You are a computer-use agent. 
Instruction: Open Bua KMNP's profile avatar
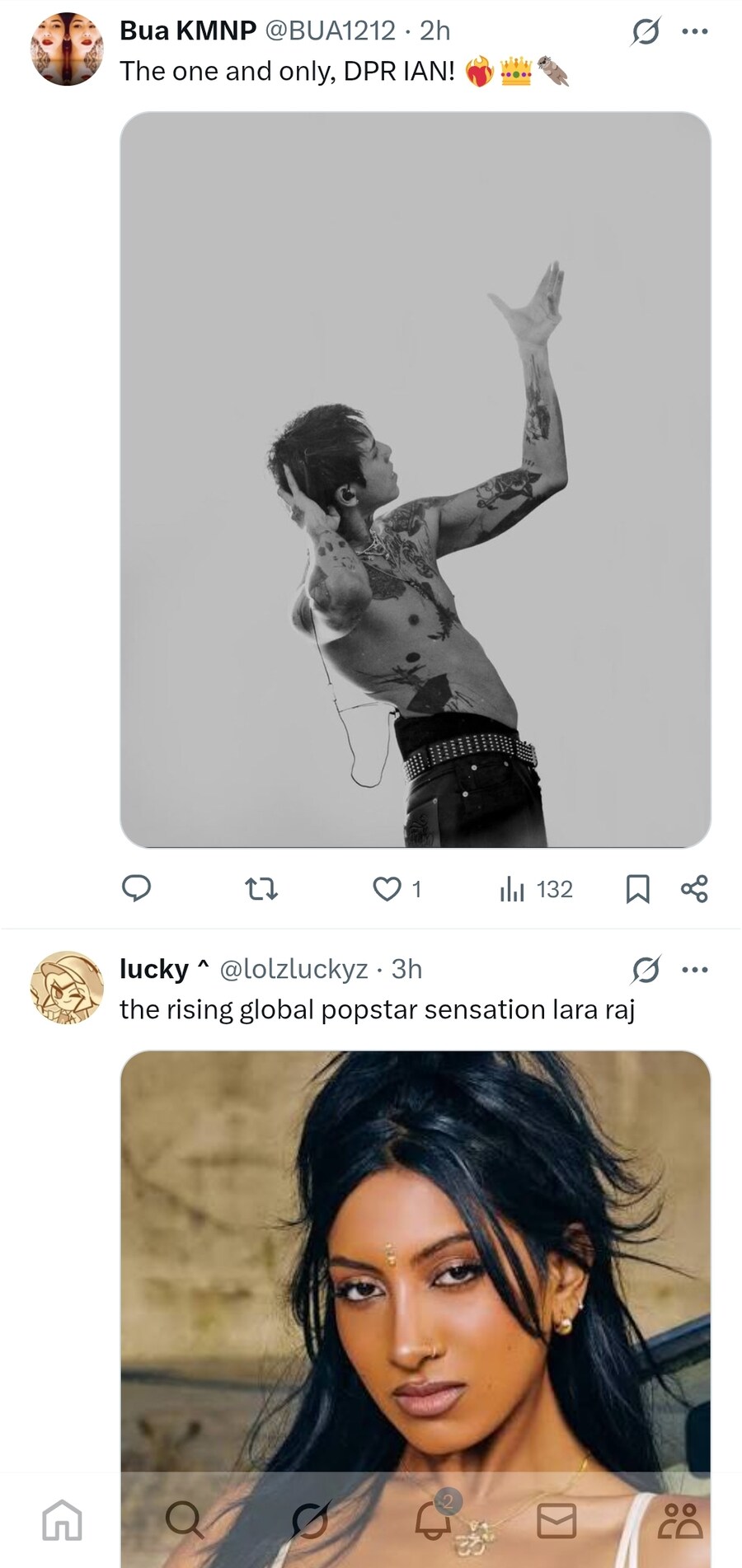(x=67, y=49)
